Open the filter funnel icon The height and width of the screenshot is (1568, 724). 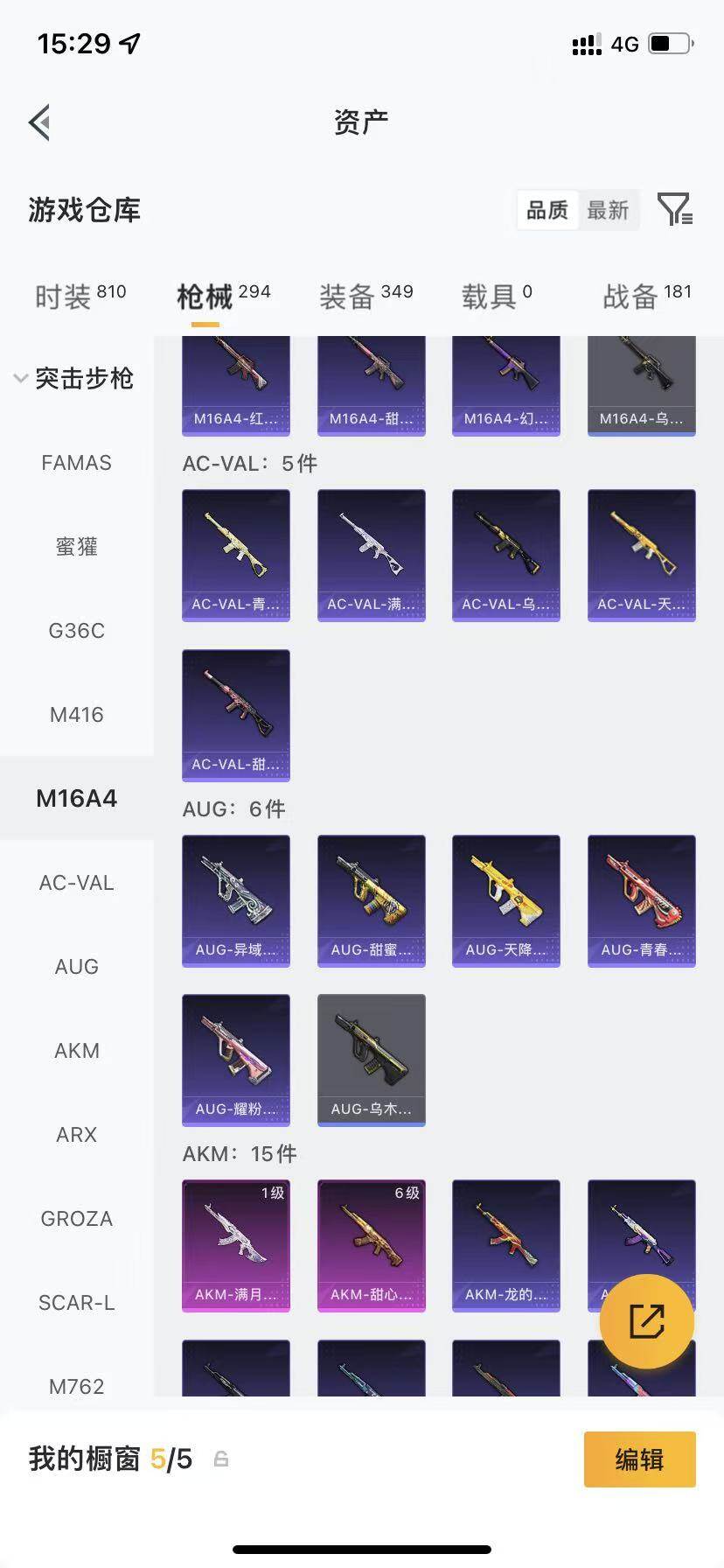point(674,210)
